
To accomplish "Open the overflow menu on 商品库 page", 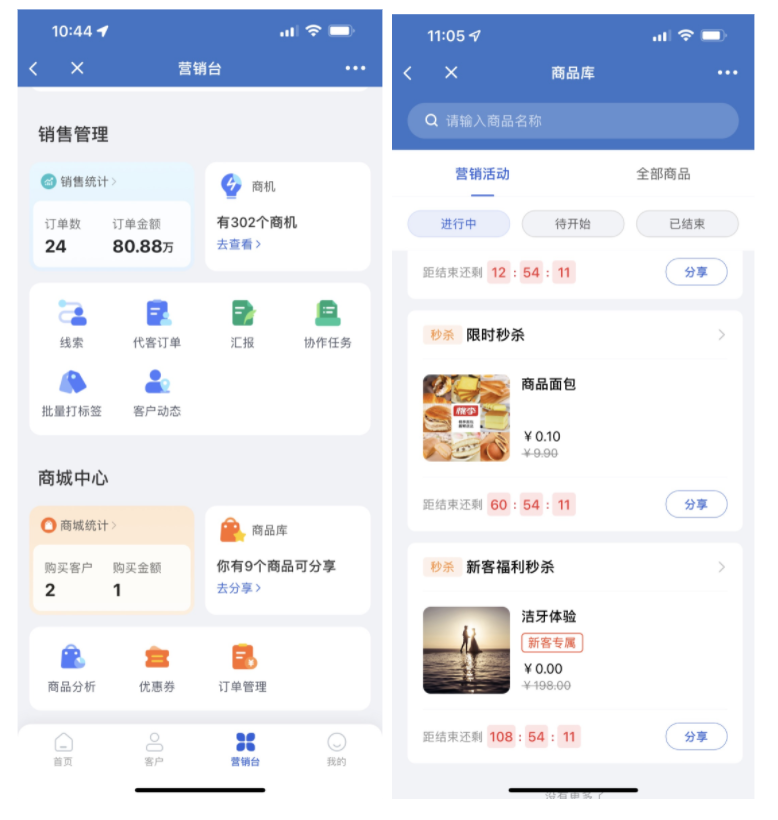I will click(x=727, y=73).
